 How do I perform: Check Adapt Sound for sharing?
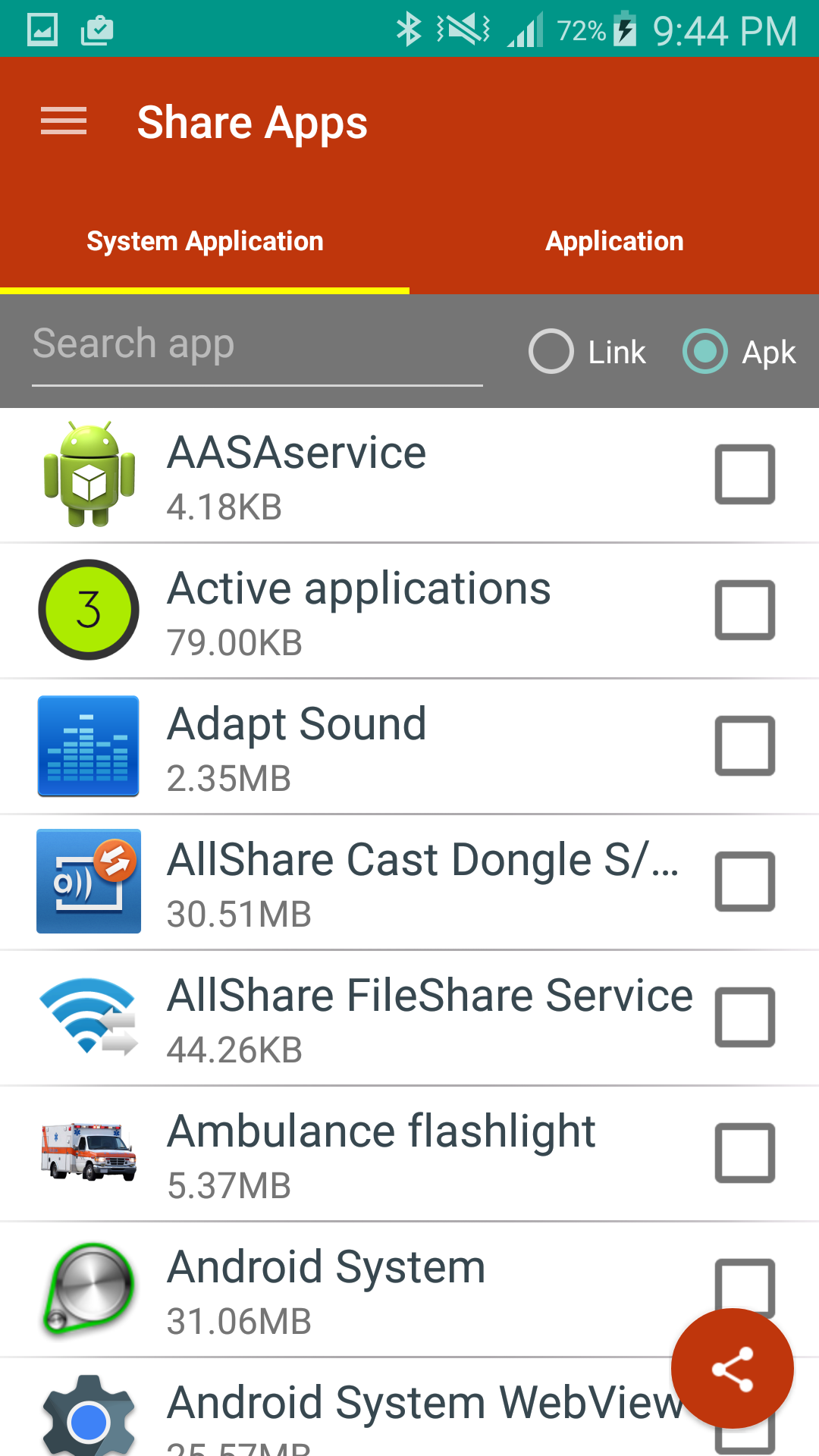(745, 745)
